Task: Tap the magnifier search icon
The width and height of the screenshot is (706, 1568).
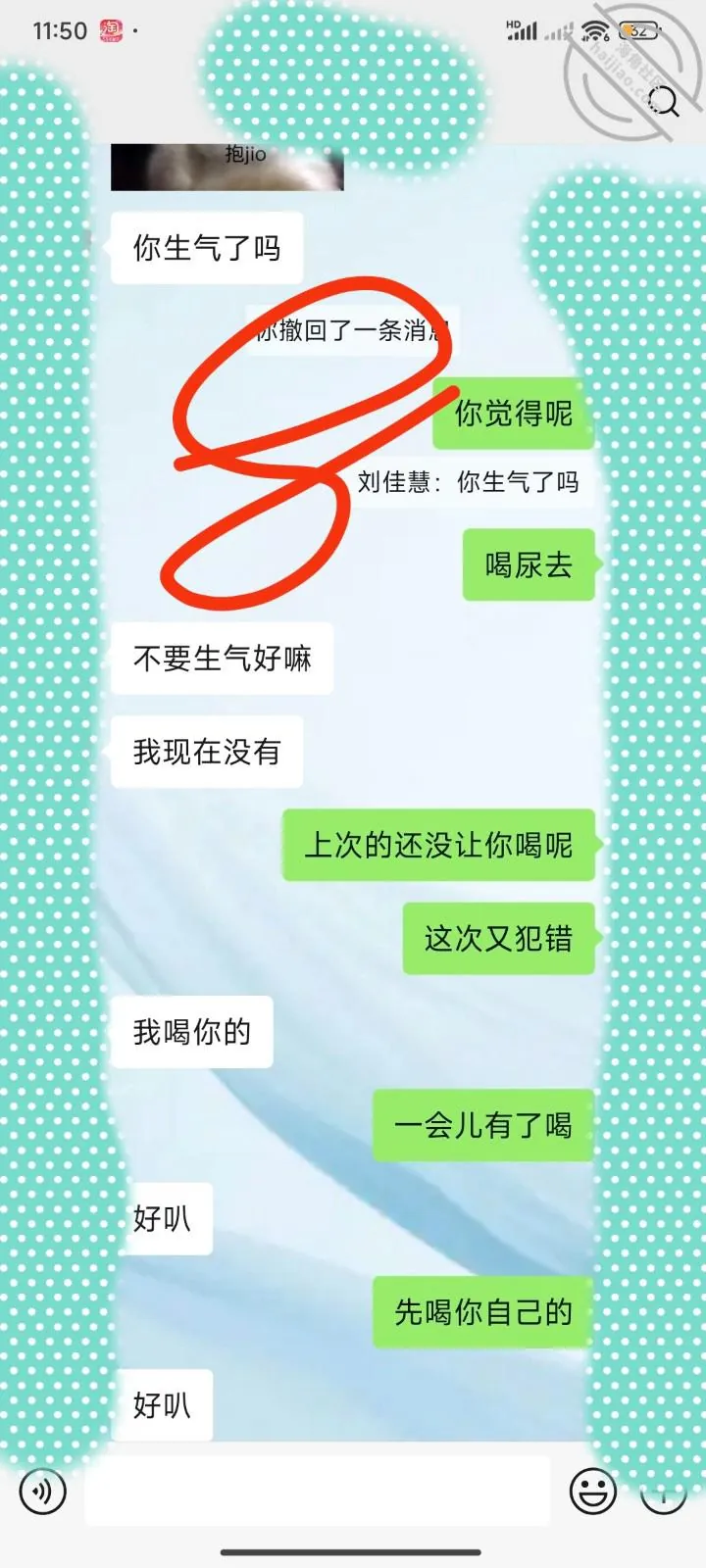Action: [x=664, y=102]
